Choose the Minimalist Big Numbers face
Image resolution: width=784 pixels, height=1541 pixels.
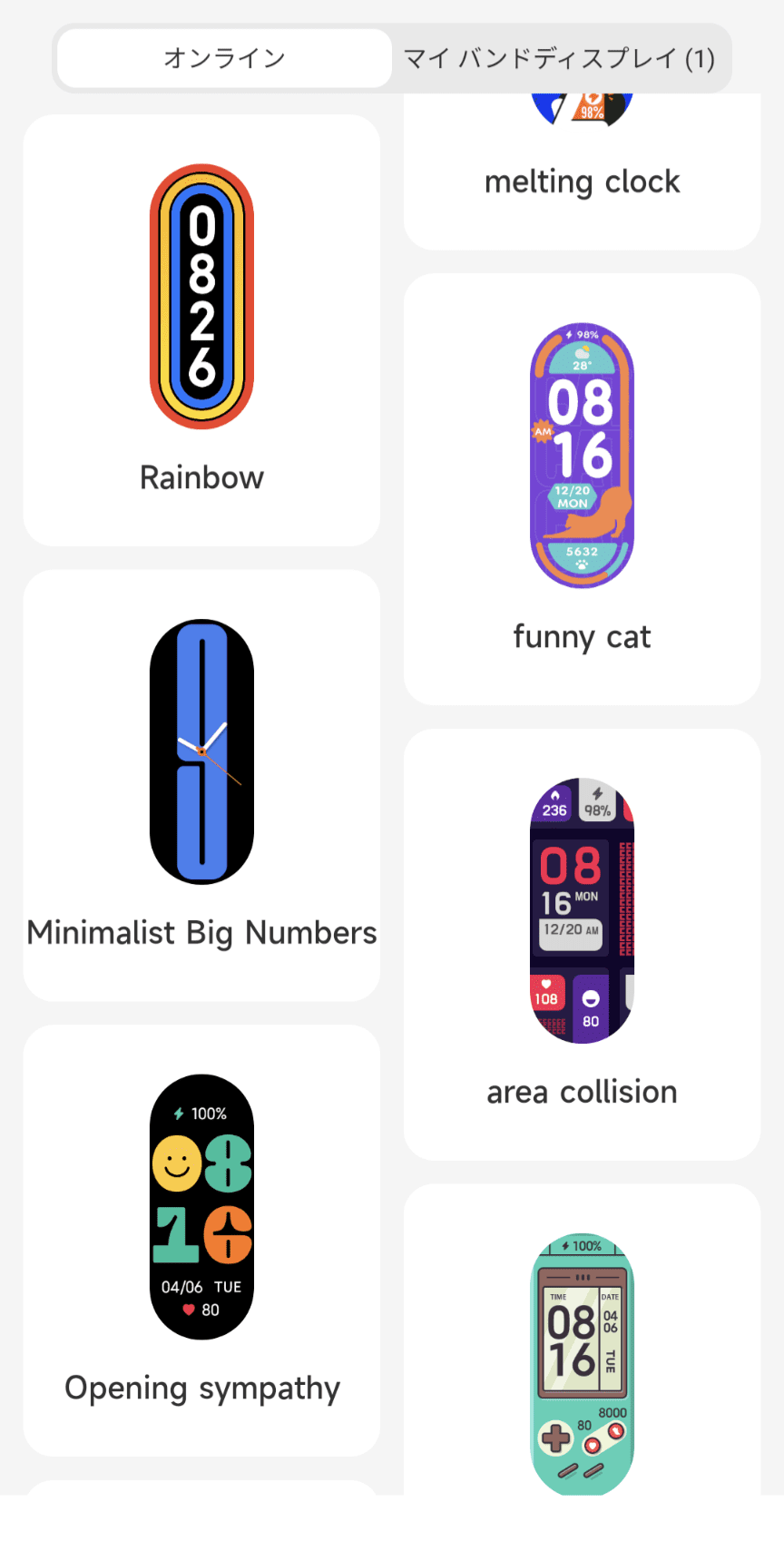click(201, 786)
